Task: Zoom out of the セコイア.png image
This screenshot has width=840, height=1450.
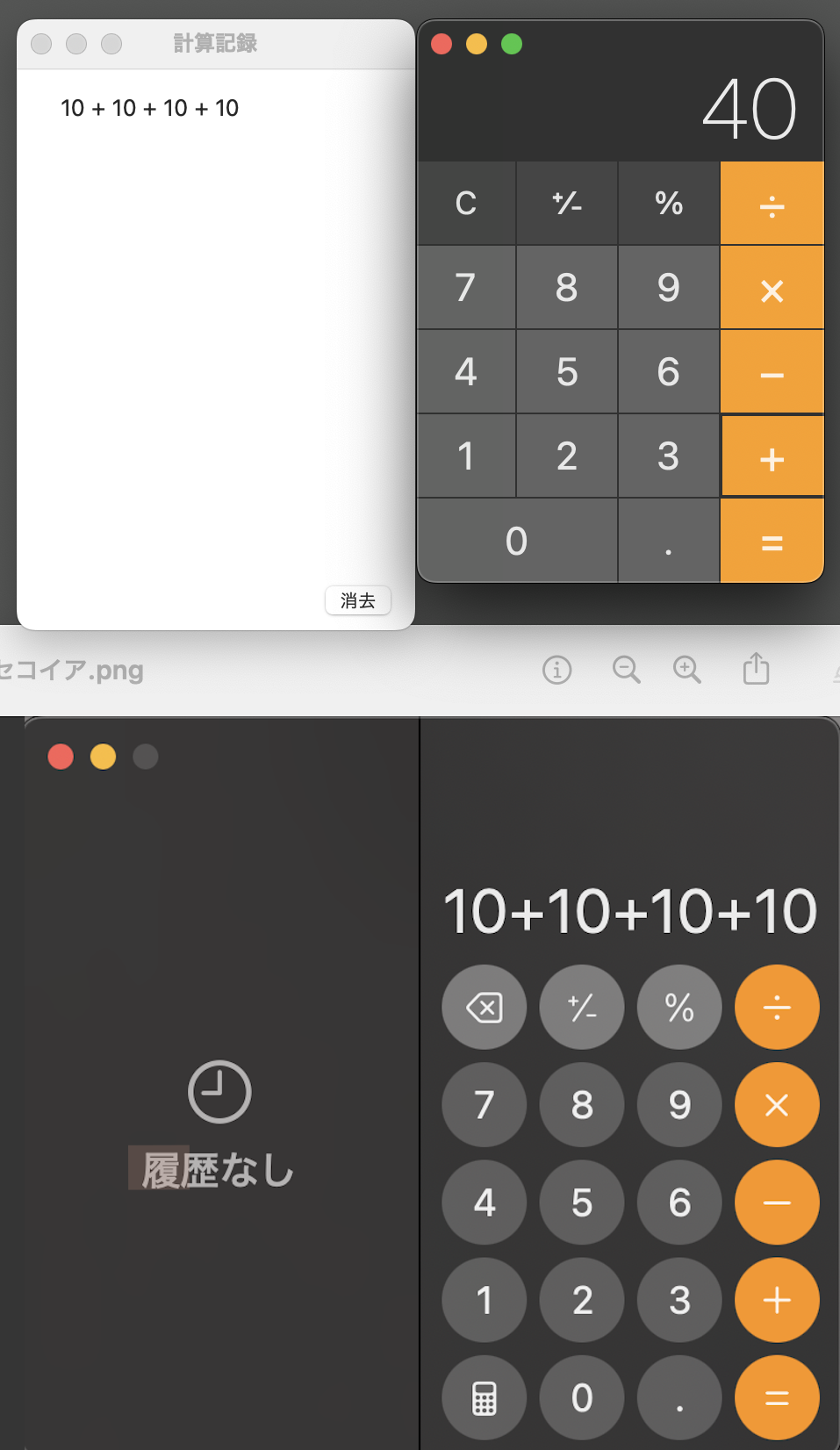Action: pos(626,670)
